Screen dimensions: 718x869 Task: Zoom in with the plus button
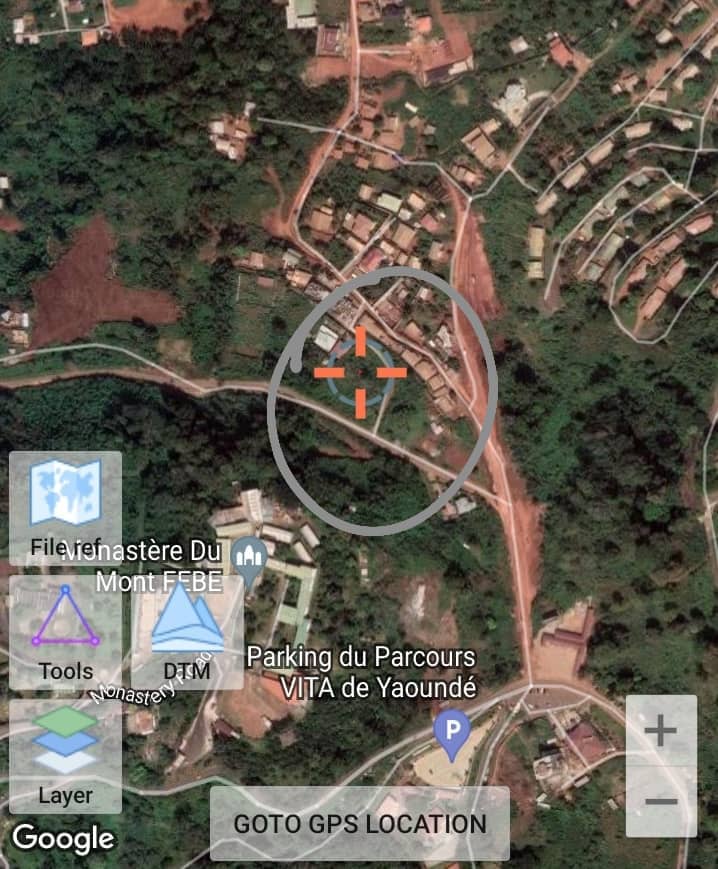661,731
